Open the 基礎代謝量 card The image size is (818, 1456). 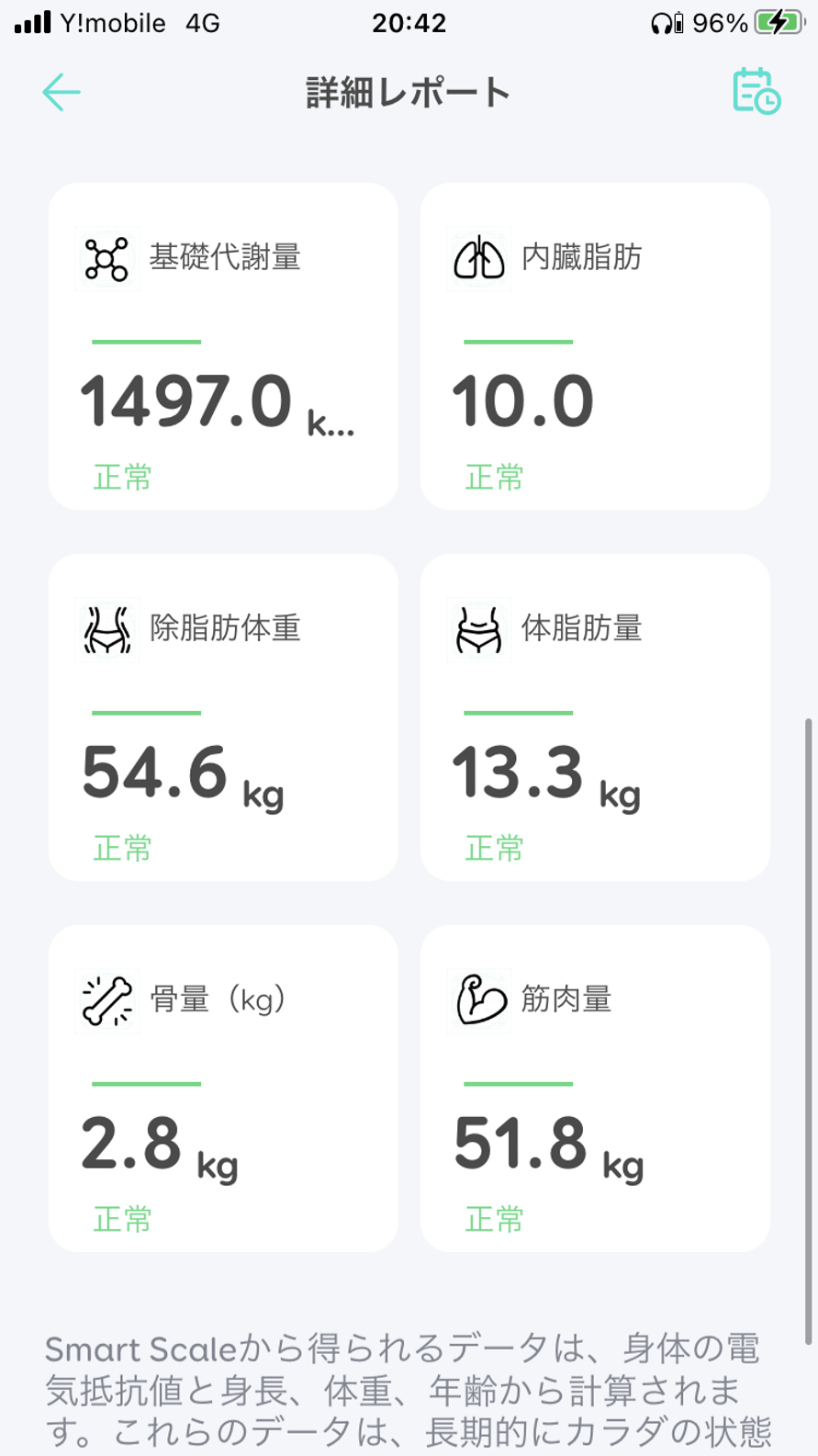[x=223, y=346]
